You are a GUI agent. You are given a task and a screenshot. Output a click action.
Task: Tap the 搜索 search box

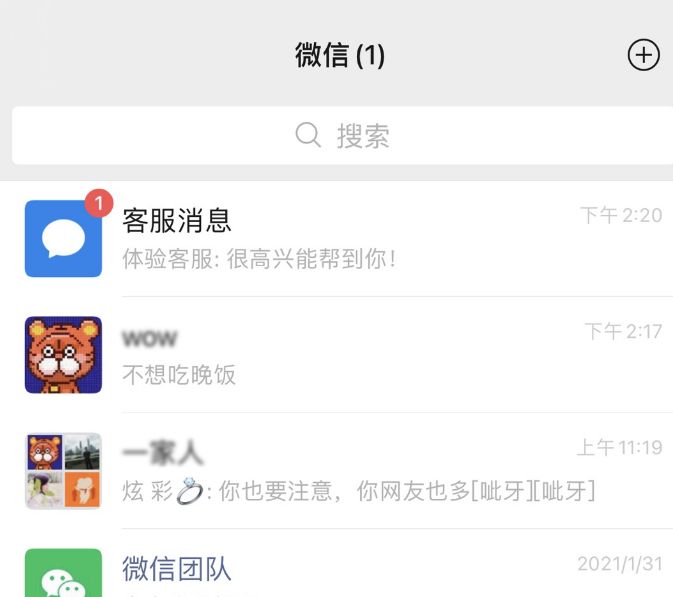point(342,136)
